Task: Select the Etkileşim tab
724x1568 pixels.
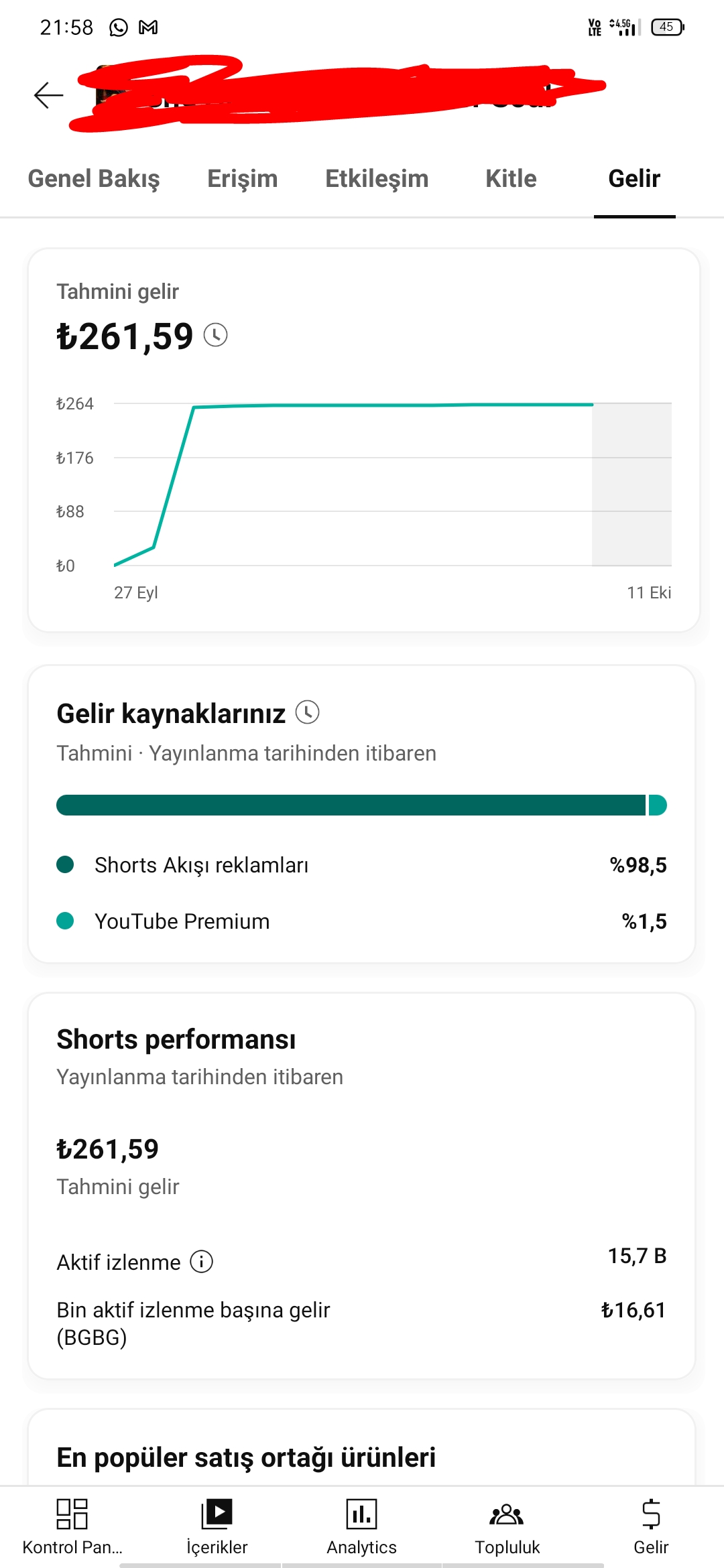Action: click(377, 179)
